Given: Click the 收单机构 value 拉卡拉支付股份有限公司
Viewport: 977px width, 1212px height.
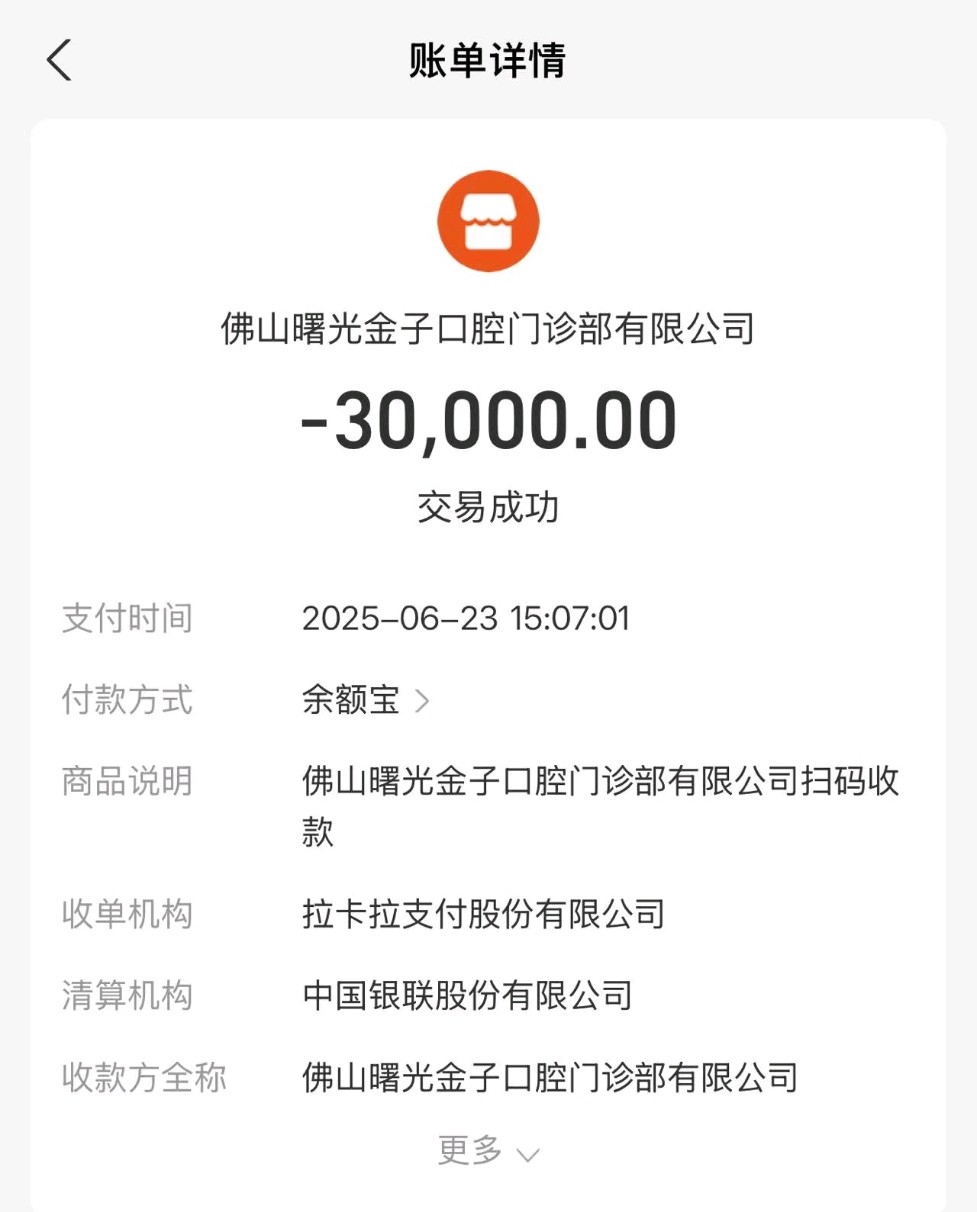Looking at the screenshot, I should click(484, 913).
